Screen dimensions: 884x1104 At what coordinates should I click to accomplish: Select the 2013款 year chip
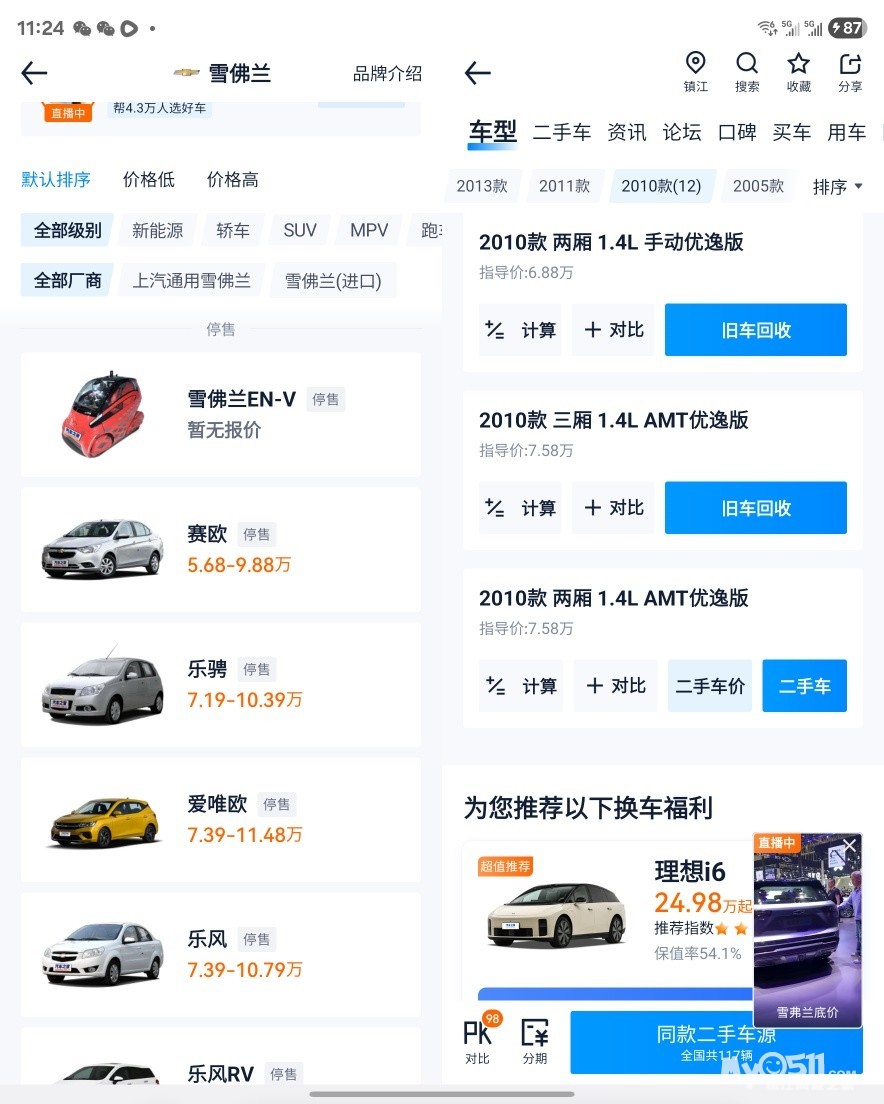[482, 186]
